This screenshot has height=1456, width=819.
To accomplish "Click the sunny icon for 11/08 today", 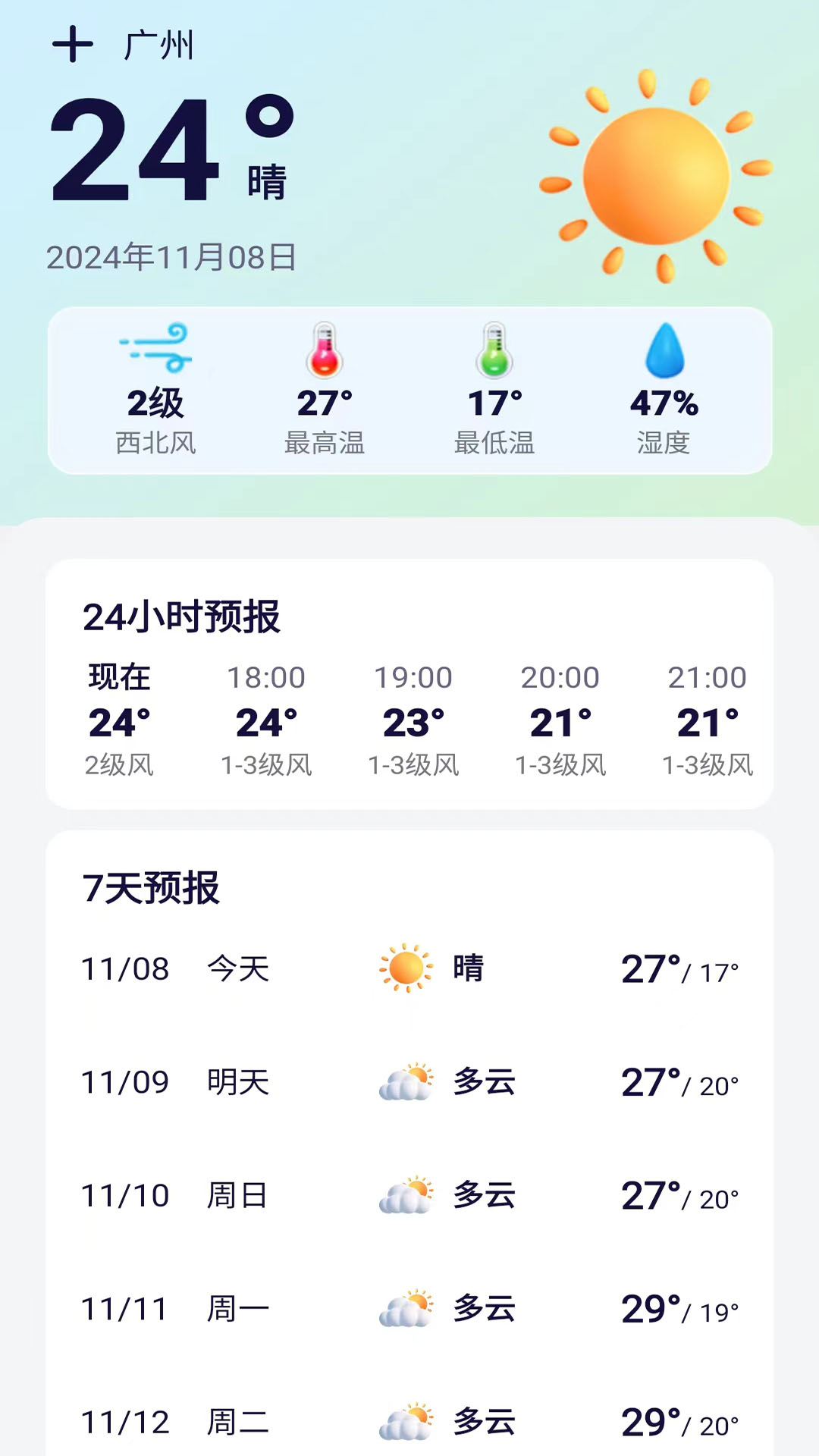I will click(404, 968).
